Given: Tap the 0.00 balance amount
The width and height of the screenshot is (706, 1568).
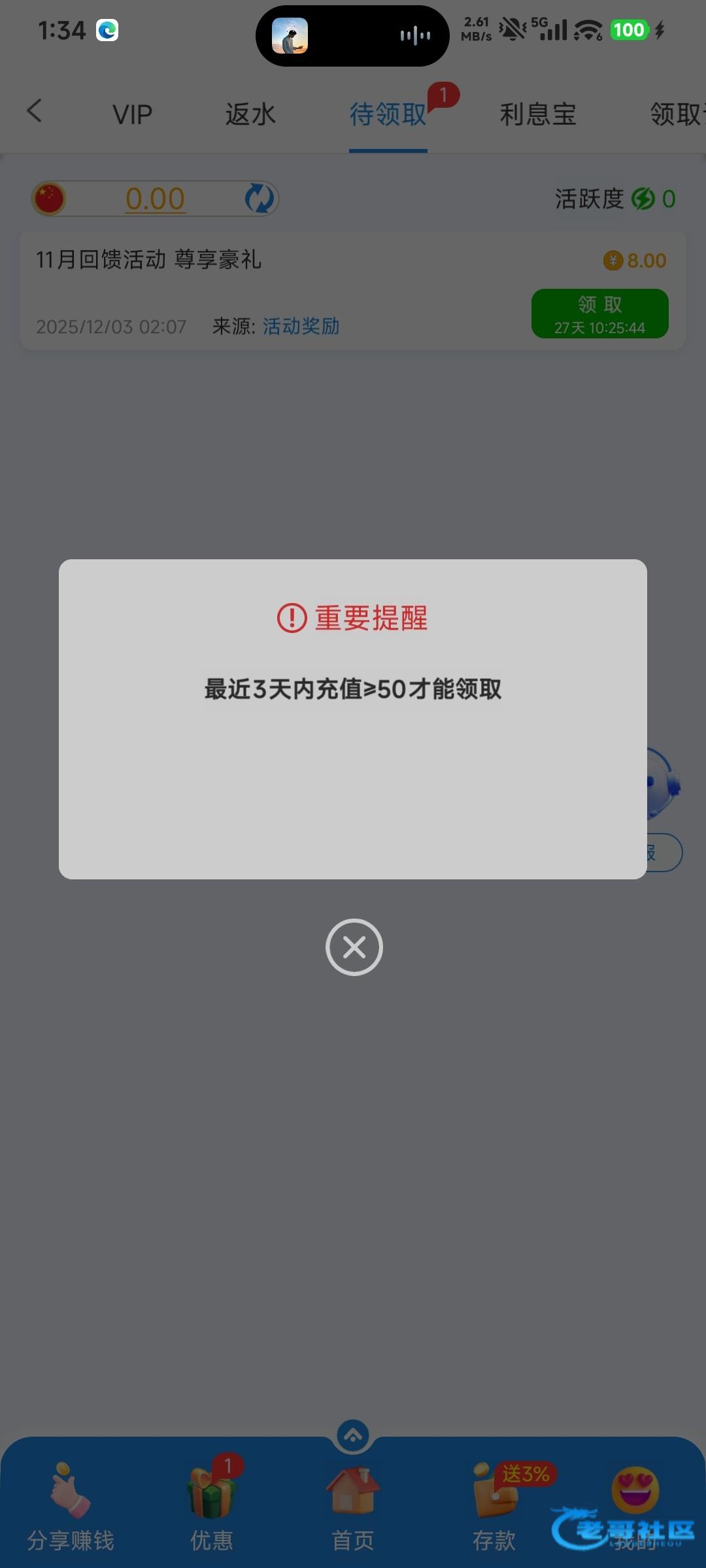Looking at the screenshot, I should 155,199.
